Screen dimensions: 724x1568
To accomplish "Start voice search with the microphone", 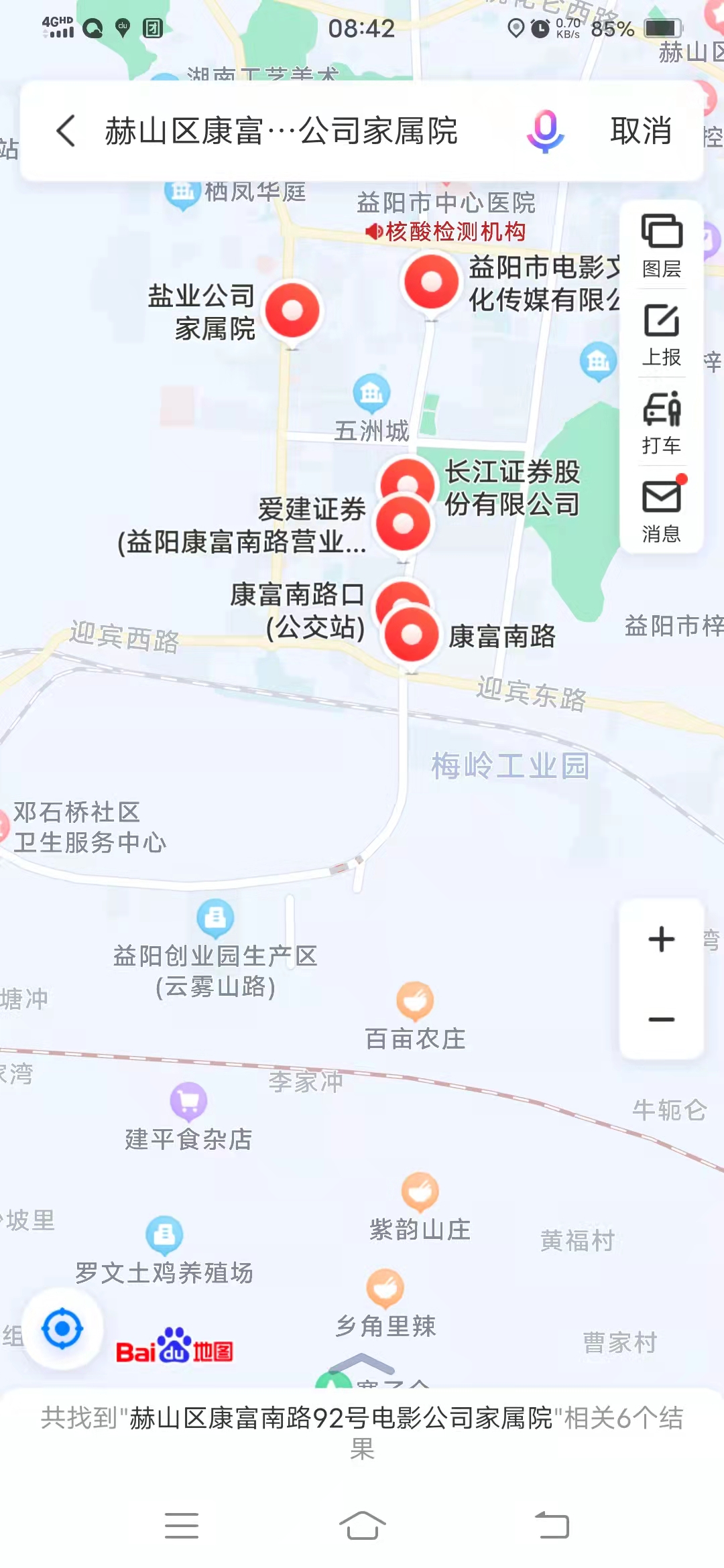I will click(x=545, y=131).
